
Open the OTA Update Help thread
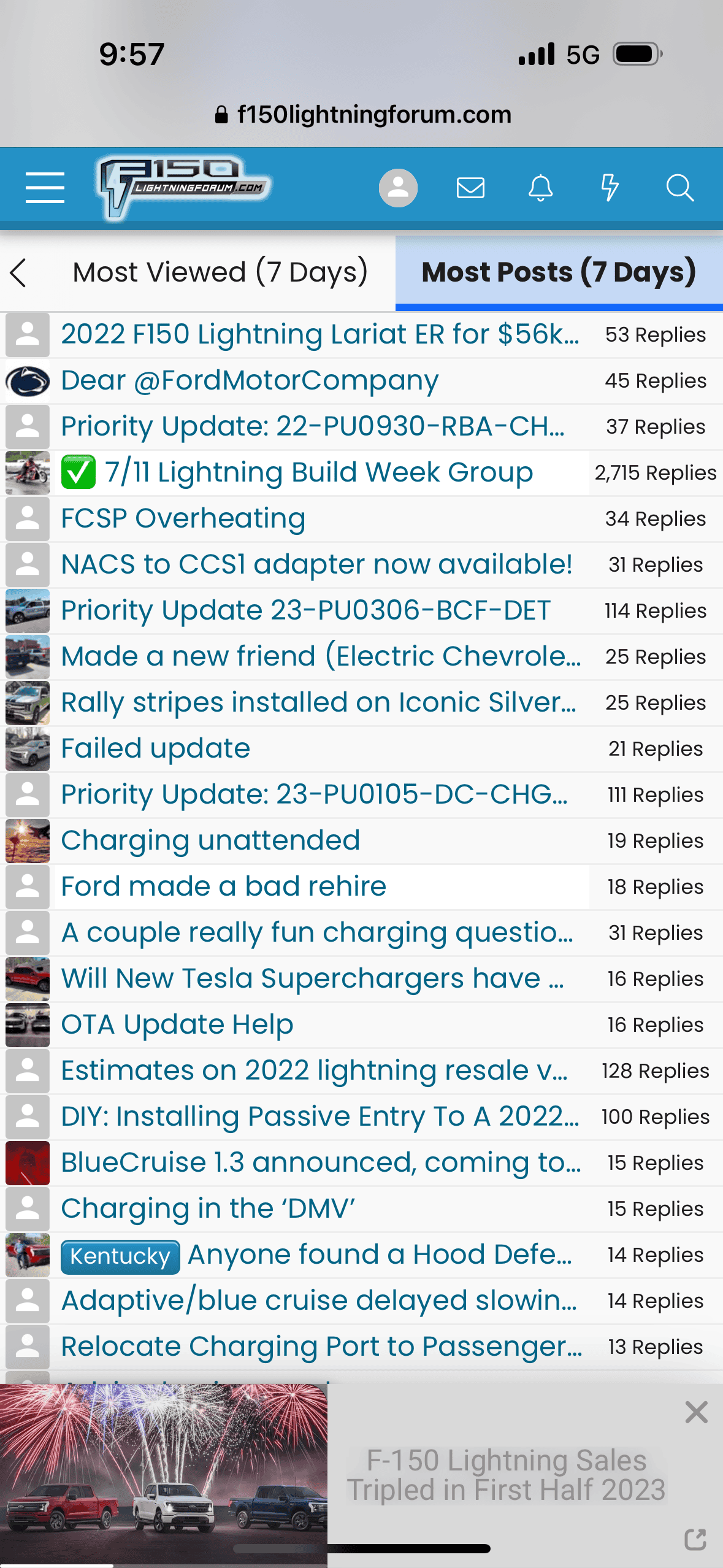[177, 1024]
